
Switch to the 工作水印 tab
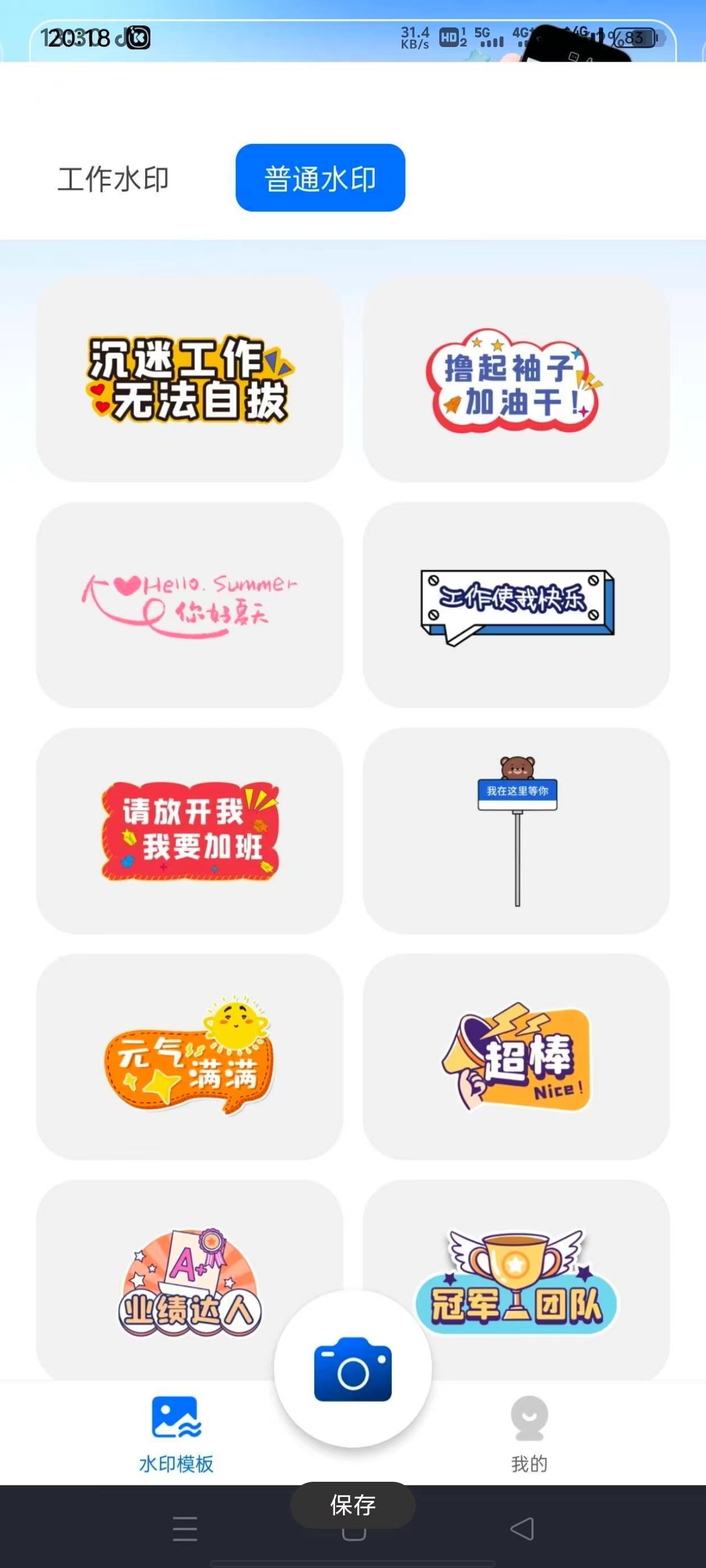(113, 179)
